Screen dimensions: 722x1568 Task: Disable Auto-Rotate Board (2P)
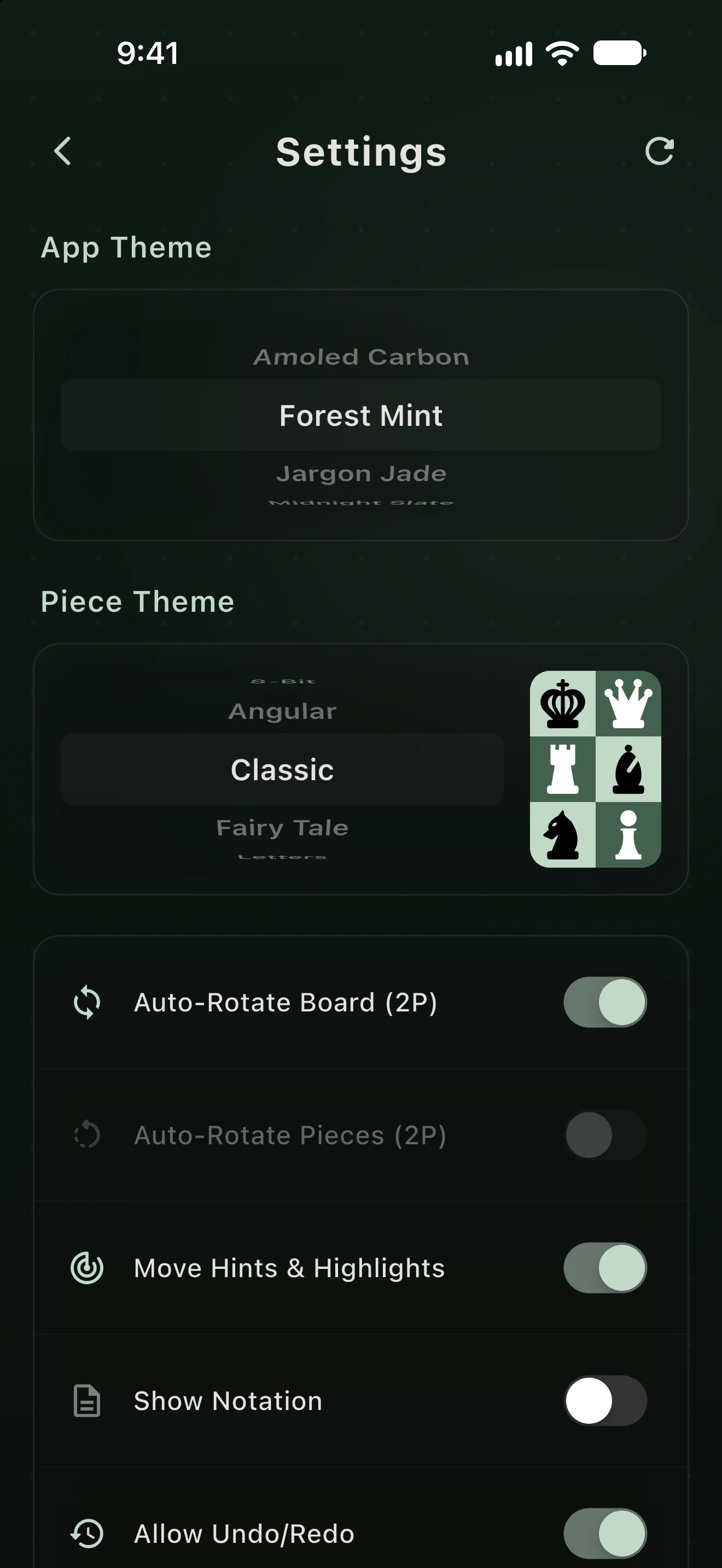click(605, 1002)
